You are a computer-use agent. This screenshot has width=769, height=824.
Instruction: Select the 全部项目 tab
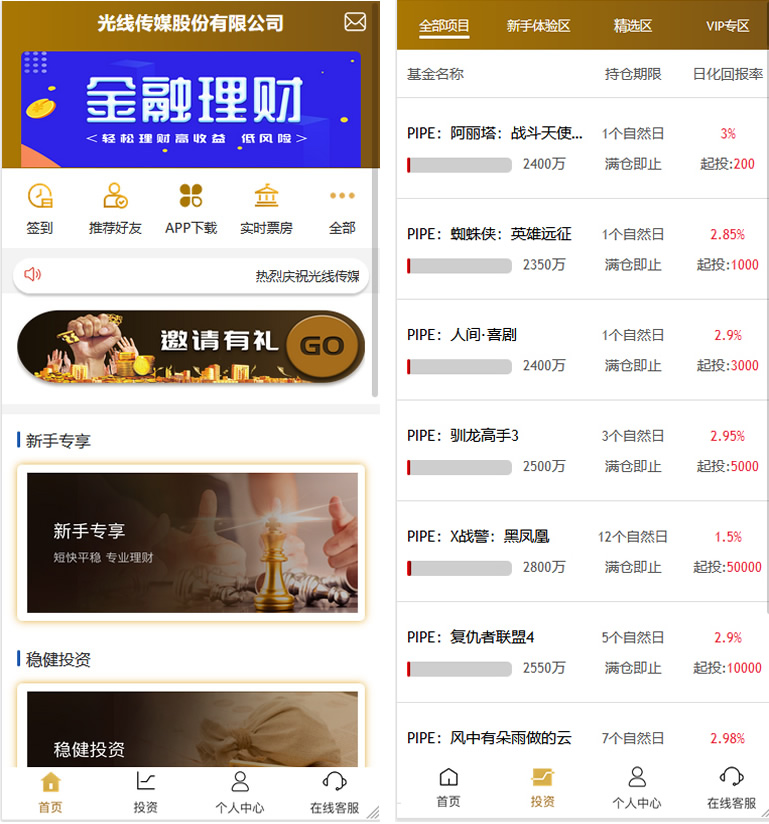coord(444,26)
